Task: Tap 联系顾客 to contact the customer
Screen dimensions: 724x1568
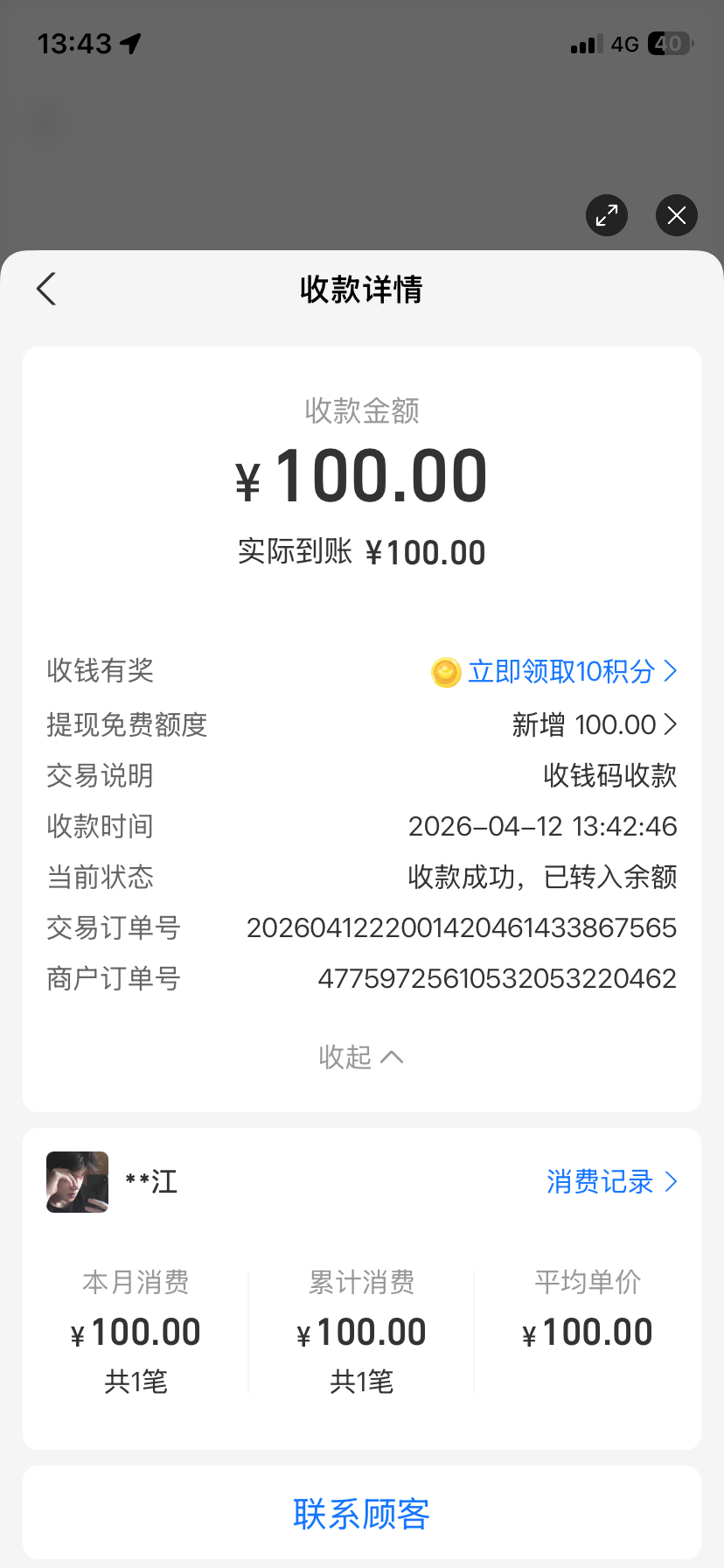Action: [361, 1514]
